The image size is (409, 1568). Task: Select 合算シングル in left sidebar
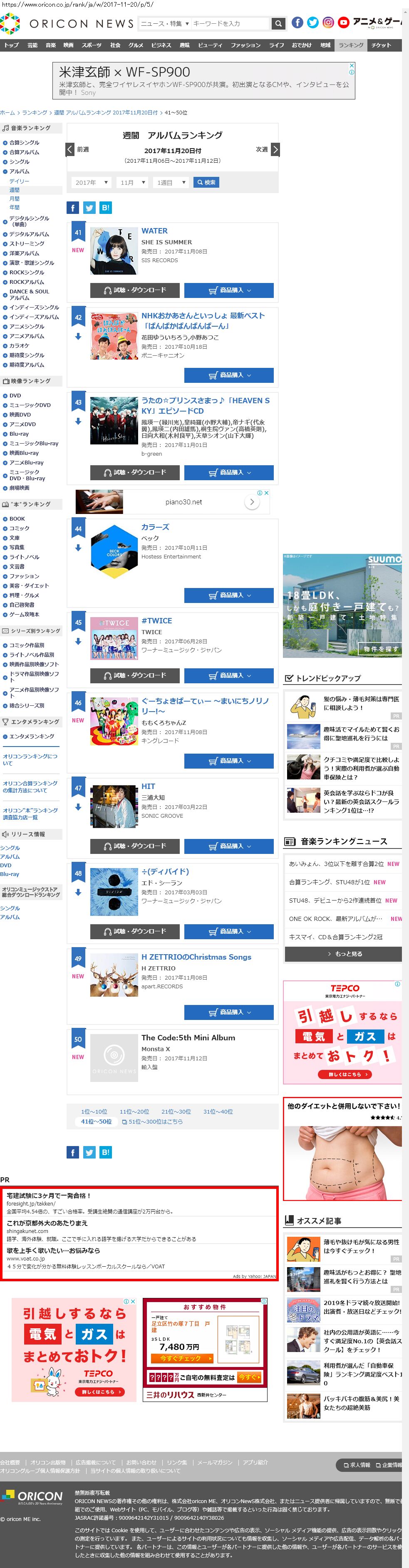tap(25, 142)
